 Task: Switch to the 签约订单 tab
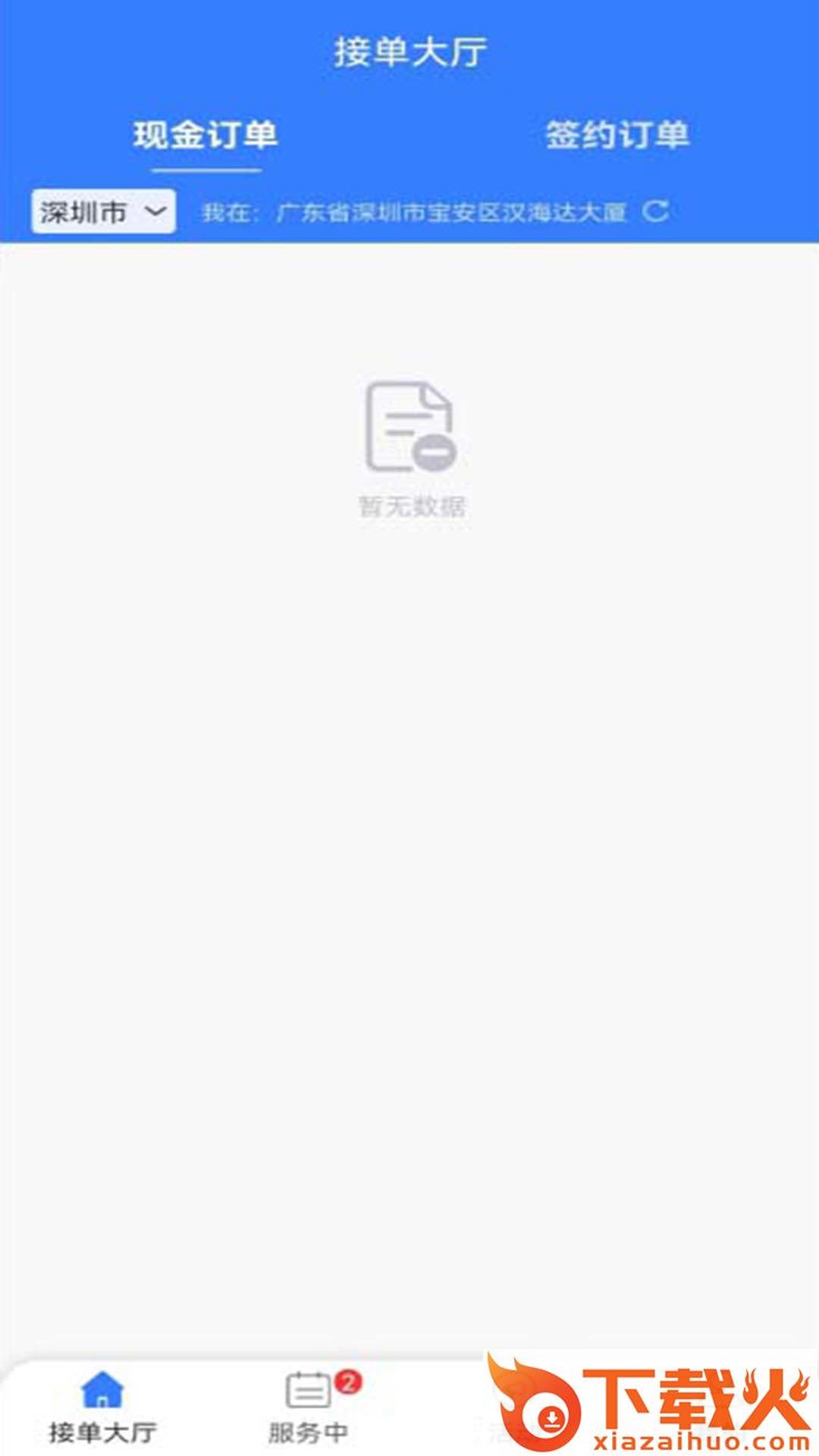[617, 136]
